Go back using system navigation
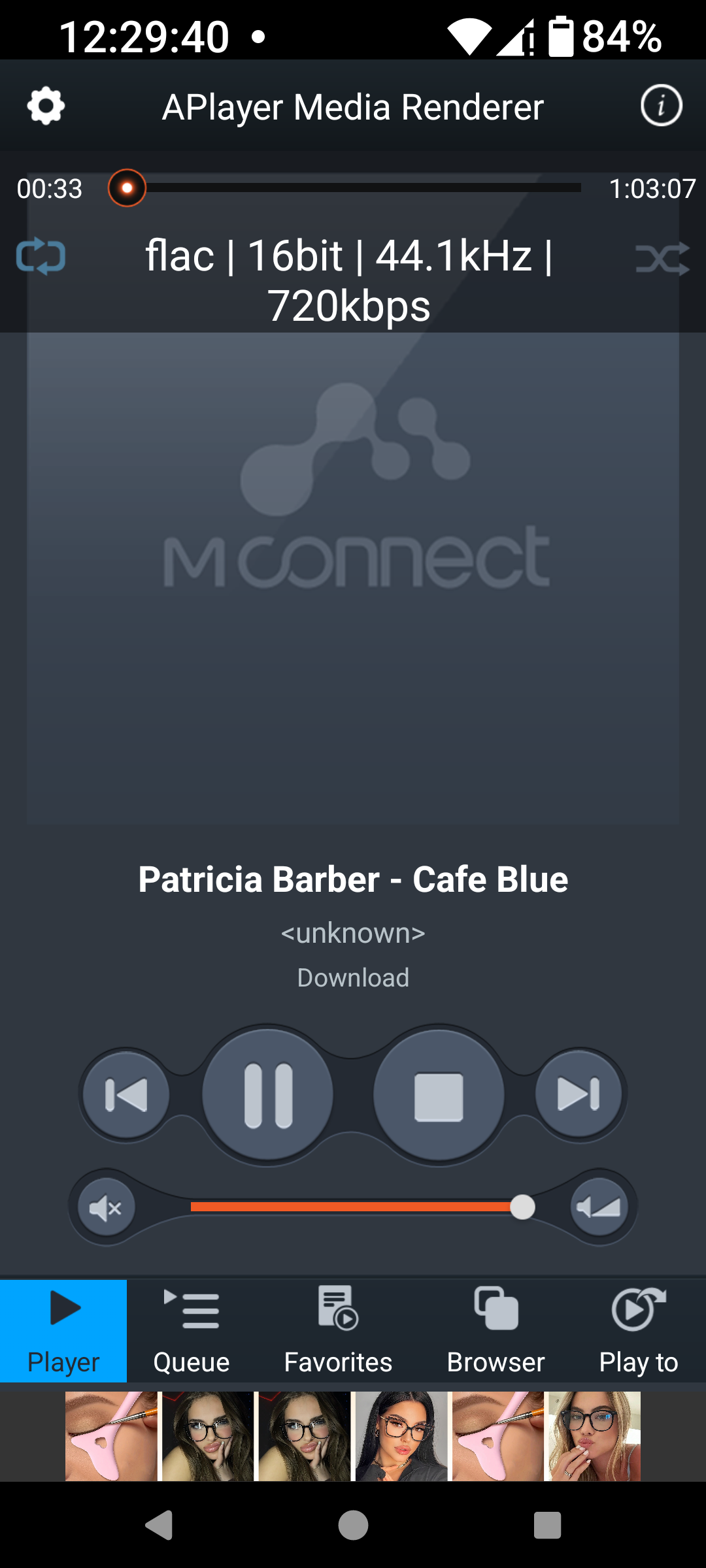 click(x=159, y=1526)
